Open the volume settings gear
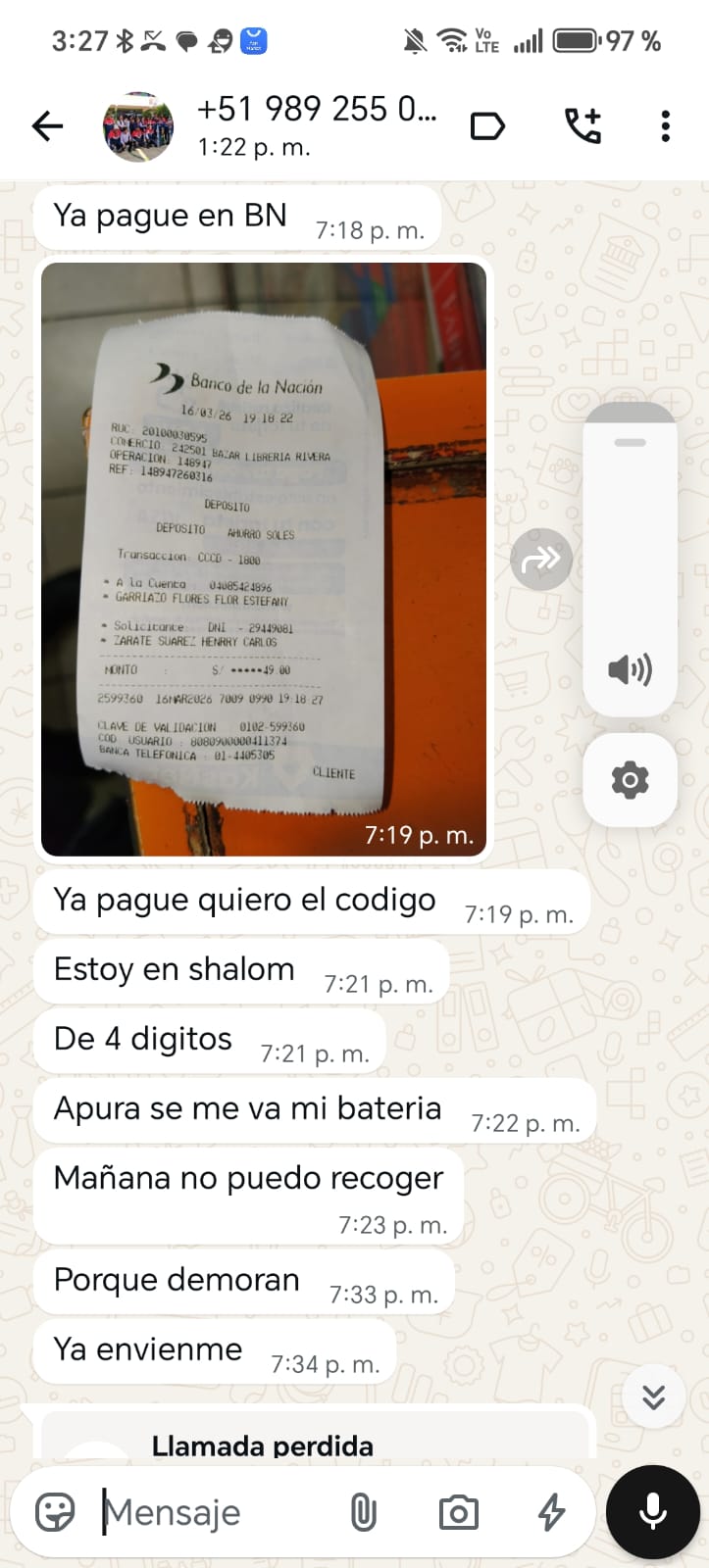 coord(630,780)
